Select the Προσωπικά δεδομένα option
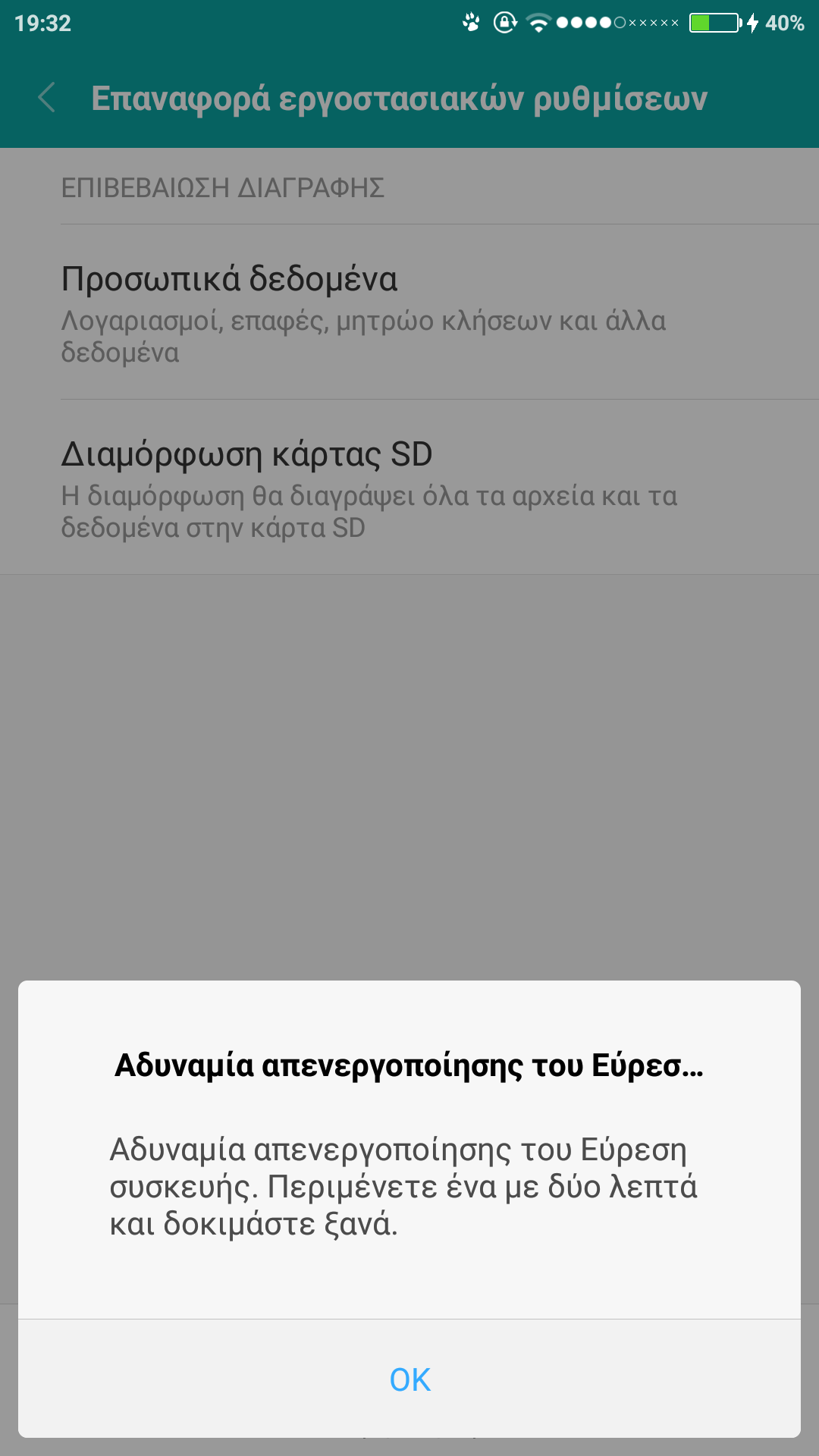This screenshot has height=1456, width=819. [409, 312]
